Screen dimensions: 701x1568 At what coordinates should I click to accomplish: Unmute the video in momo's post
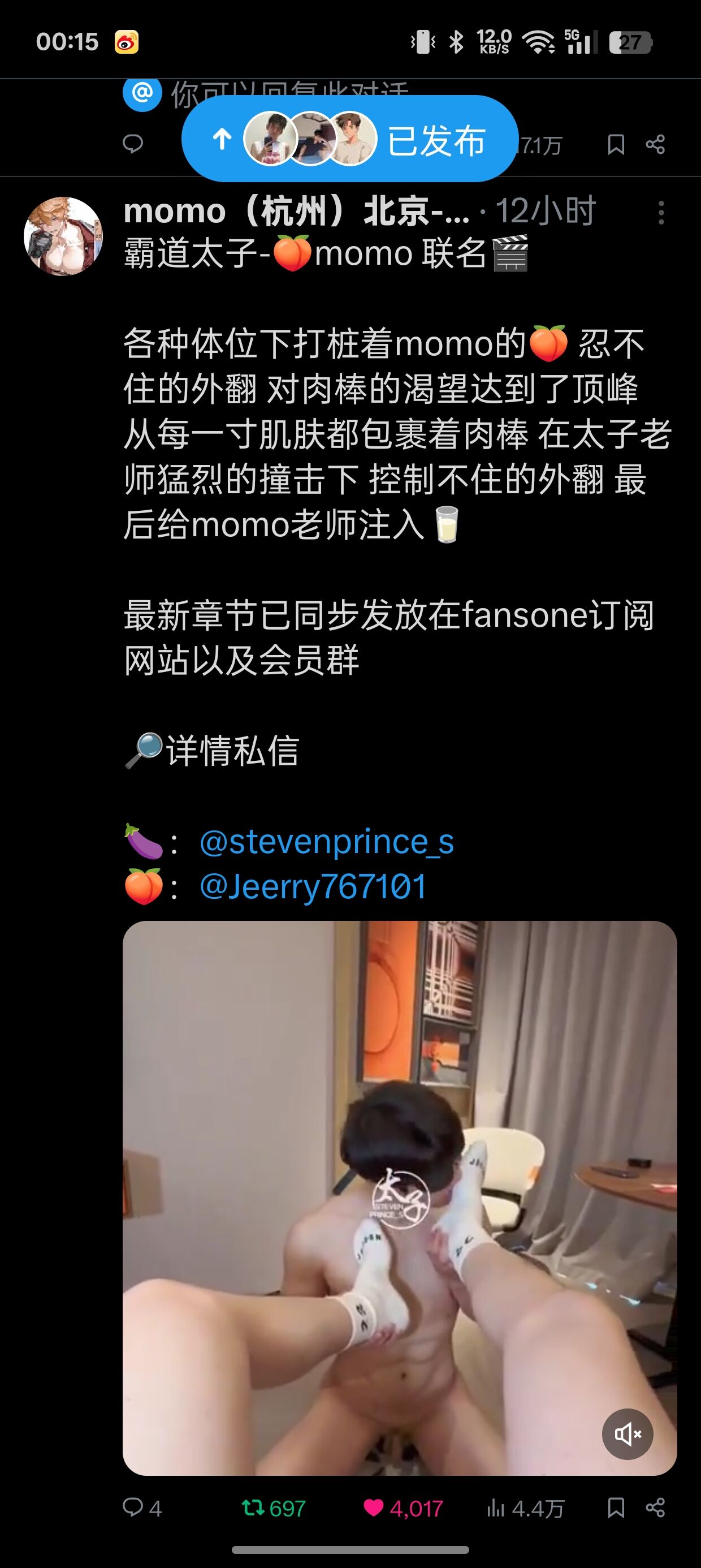628,1434
